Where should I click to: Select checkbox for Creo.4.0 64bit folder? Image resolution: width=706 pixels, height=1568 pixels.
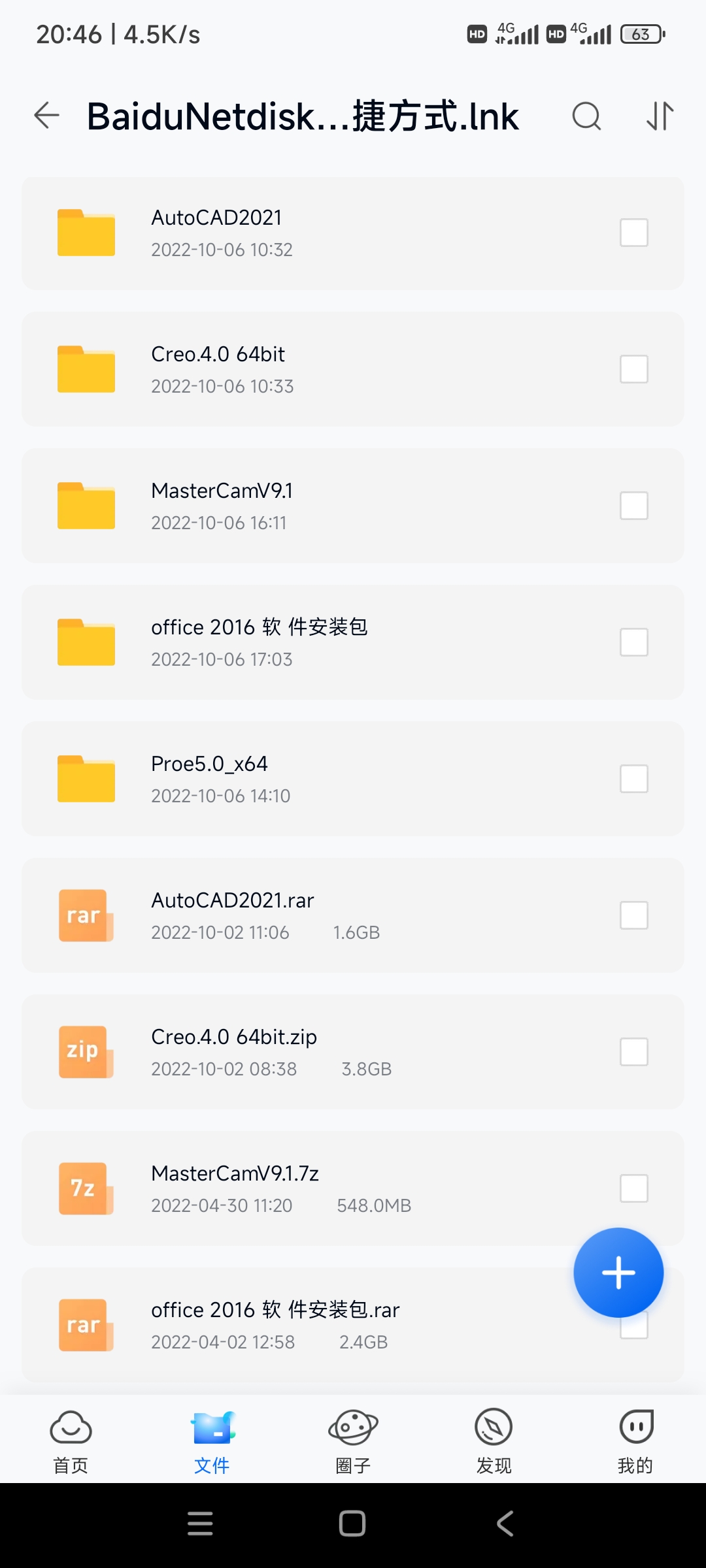tap(633, 369)
